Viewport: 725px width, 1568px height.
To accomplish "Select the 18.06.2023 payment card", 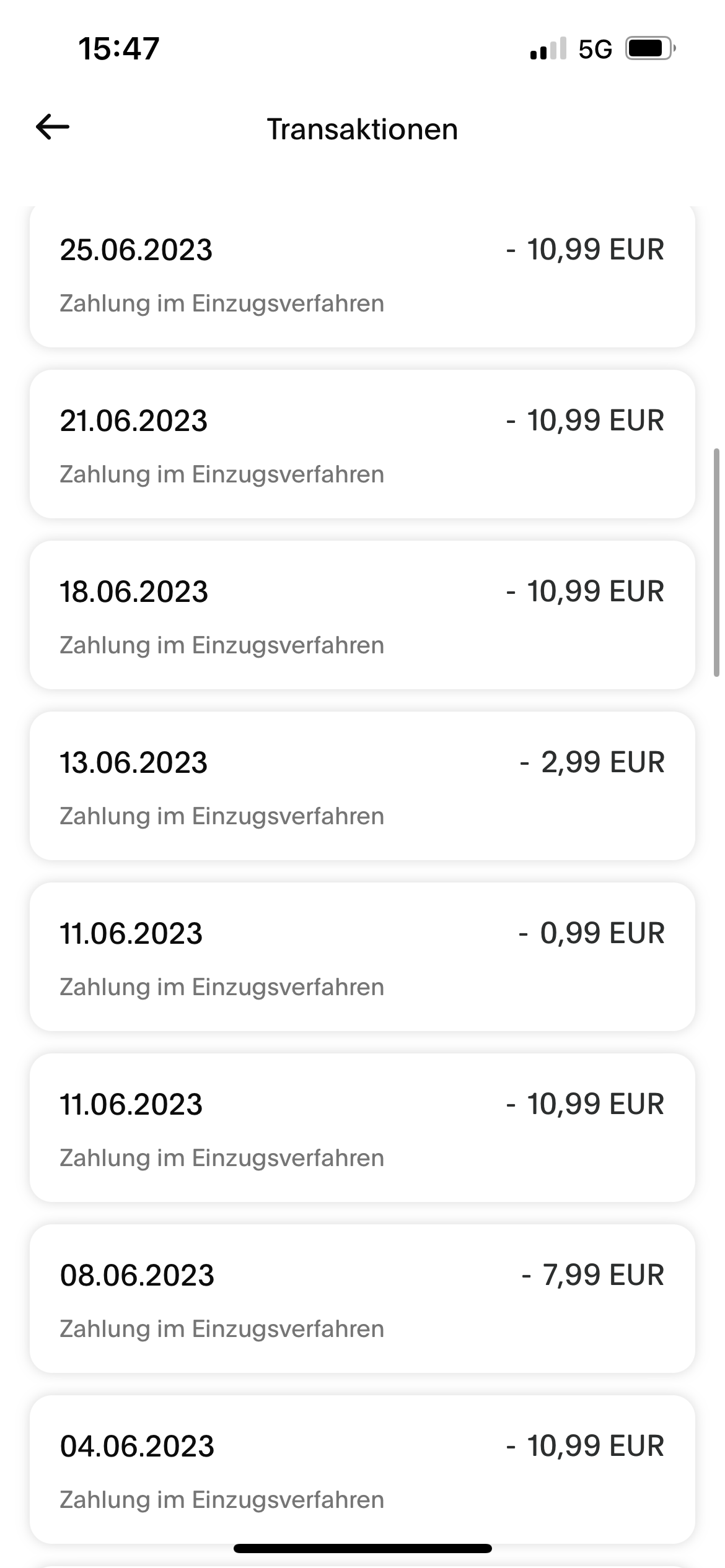I will pos(362,616).
